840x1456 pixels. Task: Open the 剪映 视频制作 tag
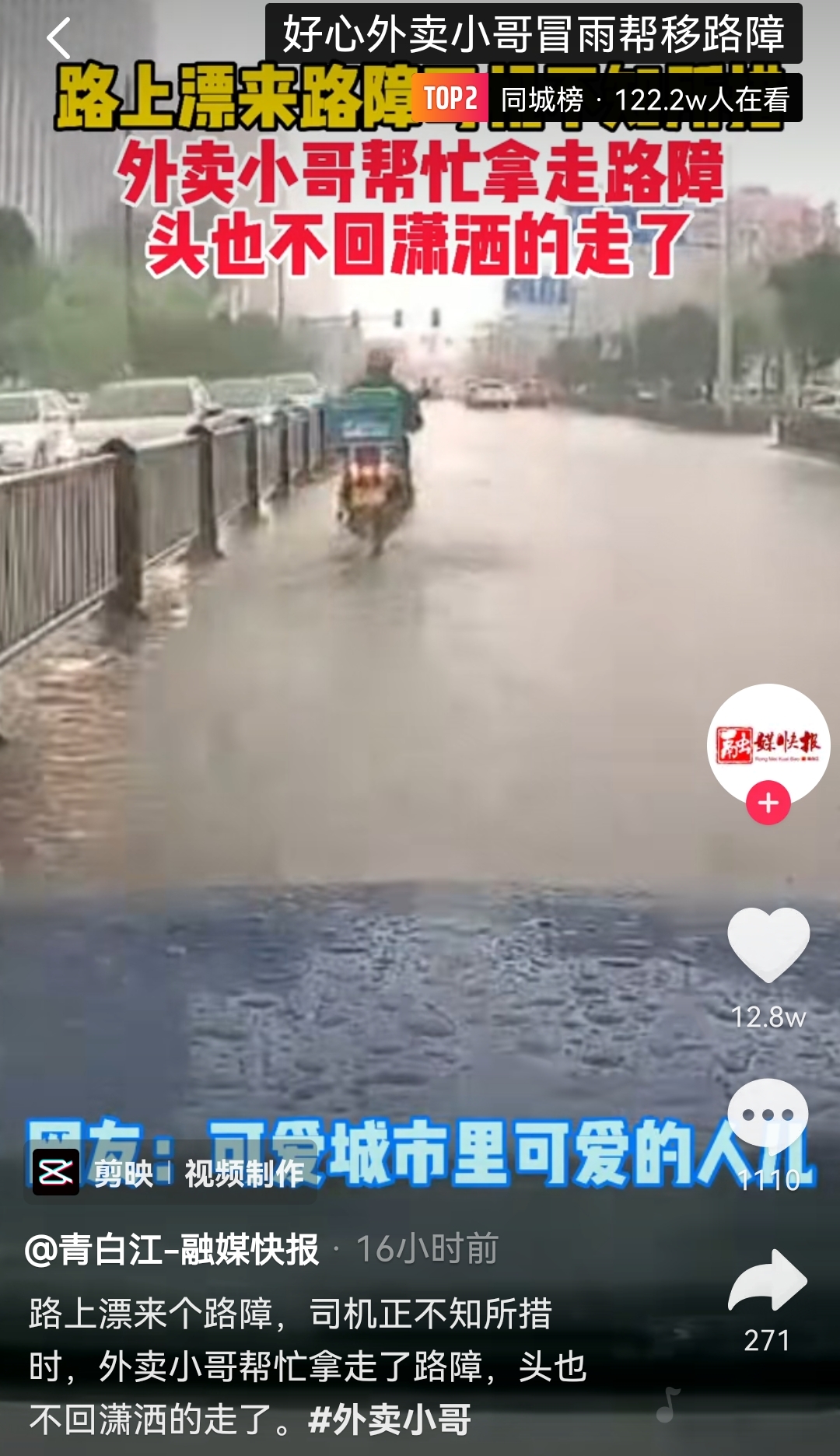click(x=170, y=1173)
